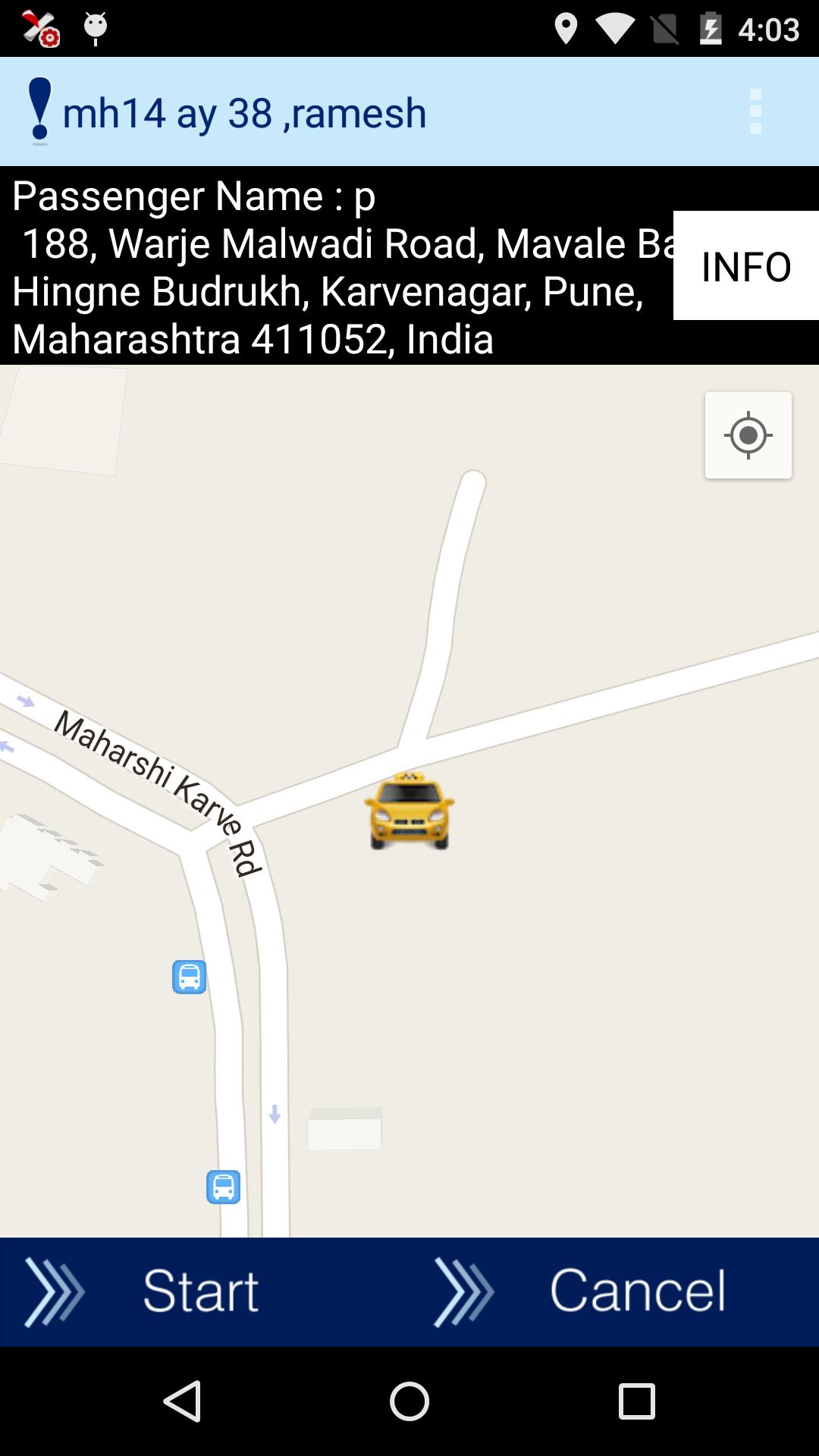Tap Start to begin the trip
819x1456 pixels.
coord(201,1289)
